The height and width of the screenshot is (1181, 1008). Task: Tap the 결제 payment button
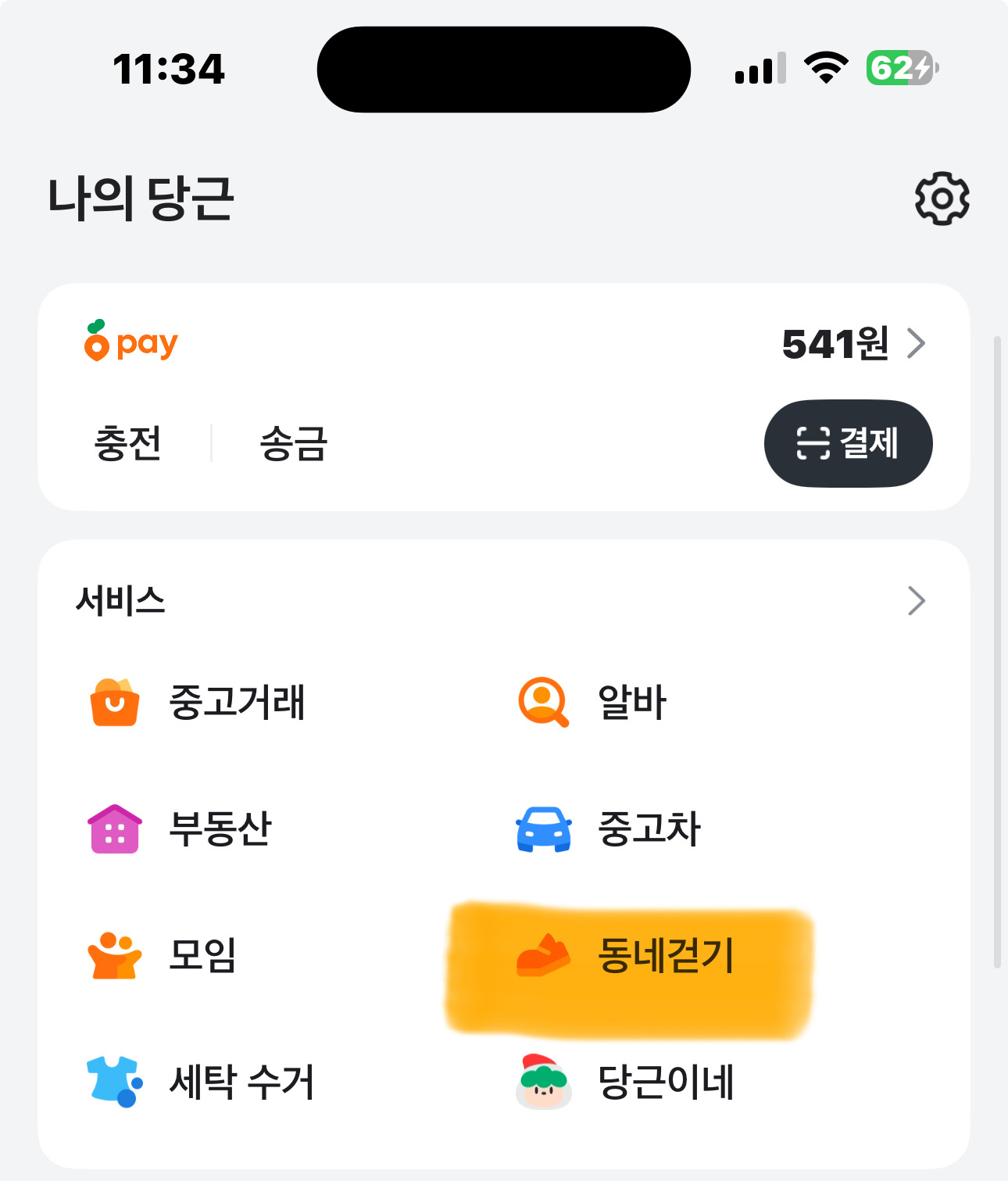click(x=848, y=443)
